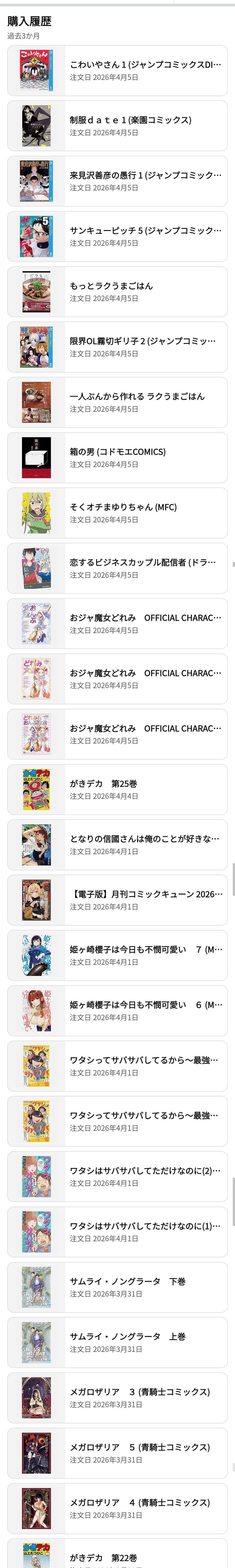Open がきデカ 第25巻 purchase
The image size is (235, 1568).
coord(117,789)
